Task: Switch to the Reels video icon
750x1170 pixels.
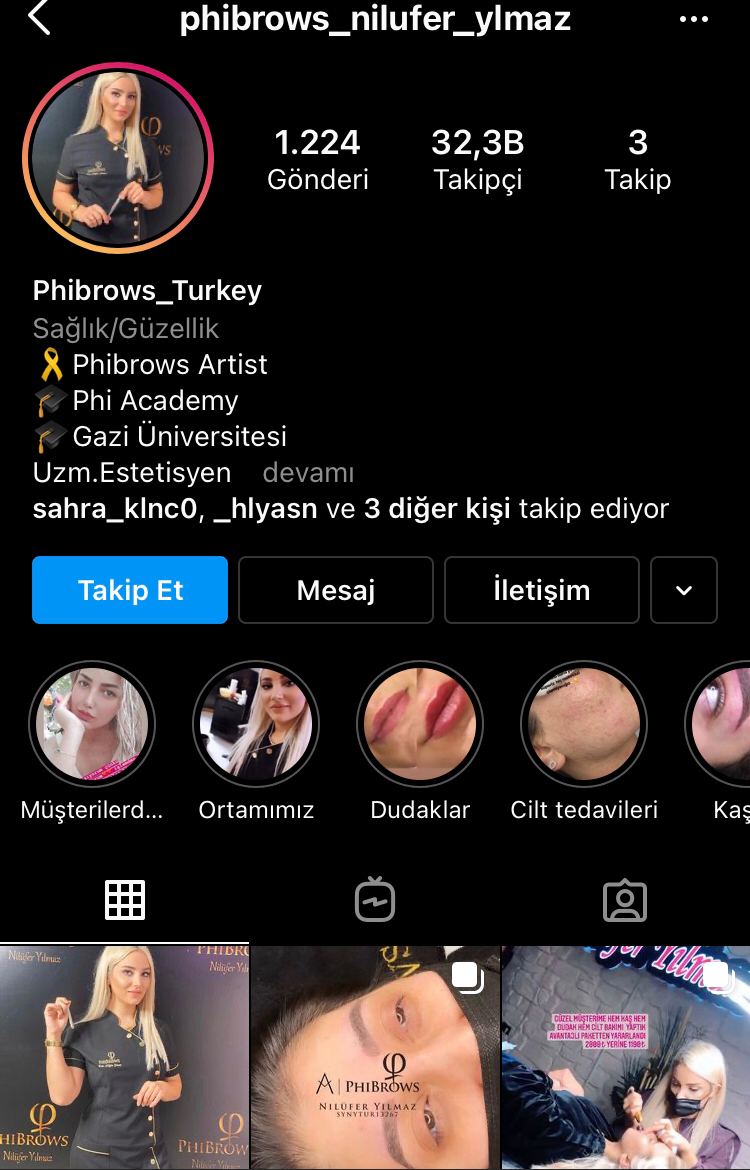Action: pyautogui.click(x=374, y=899)
